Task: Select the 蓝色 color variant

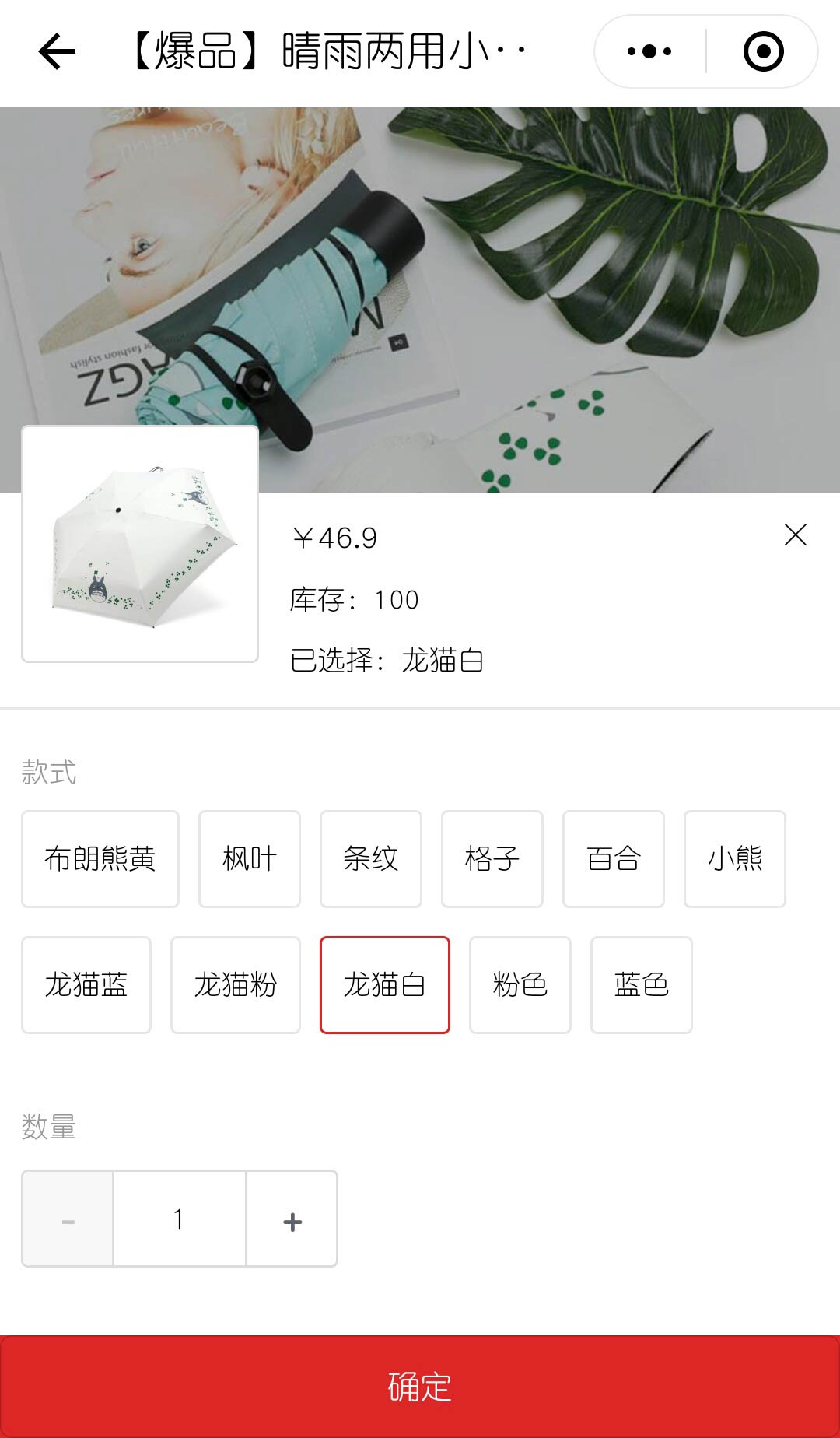Action: pos(641,984)
